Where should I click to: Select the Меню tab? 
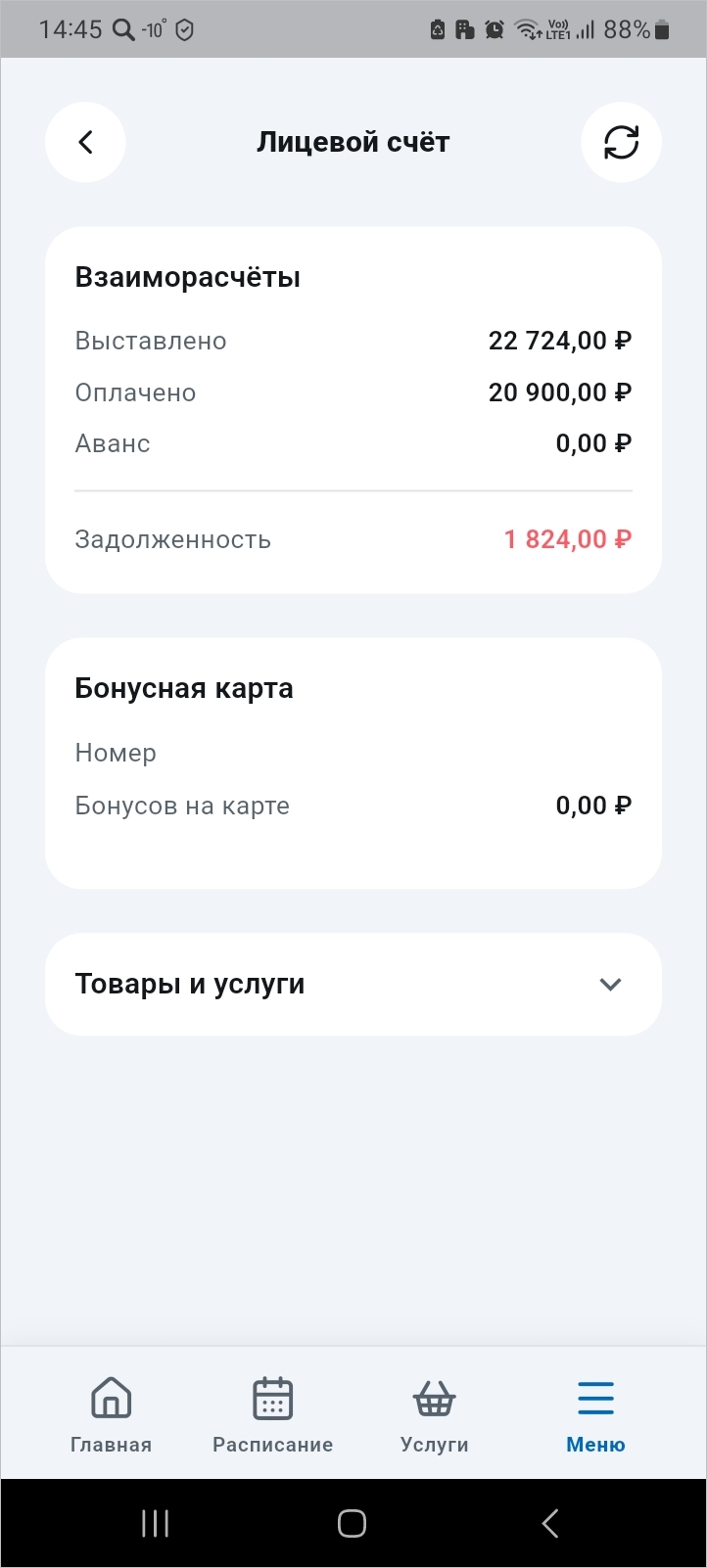[x=595, y=1414]
